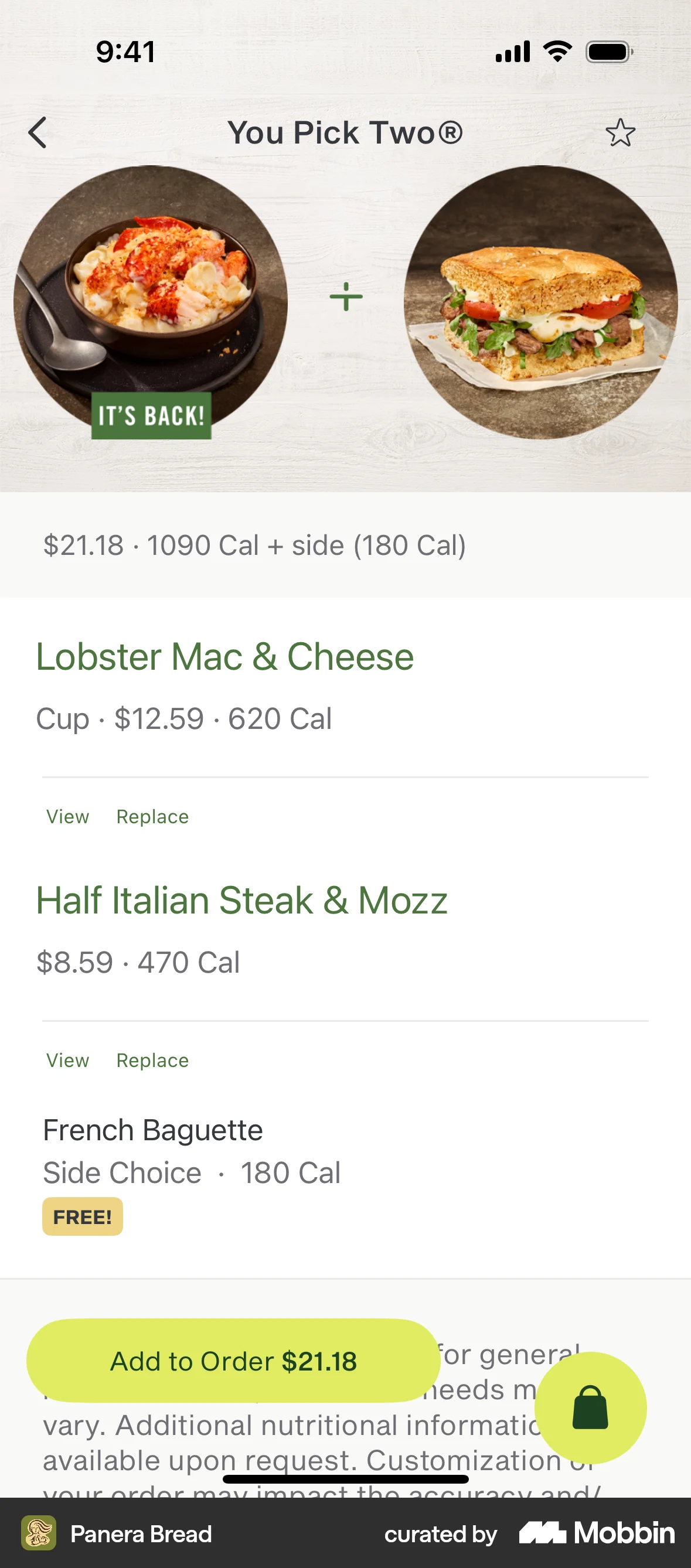Select the Lobster Mac & Cheese heading
This screenshot has width=691, height=1568.
click(x=225, y=656)
